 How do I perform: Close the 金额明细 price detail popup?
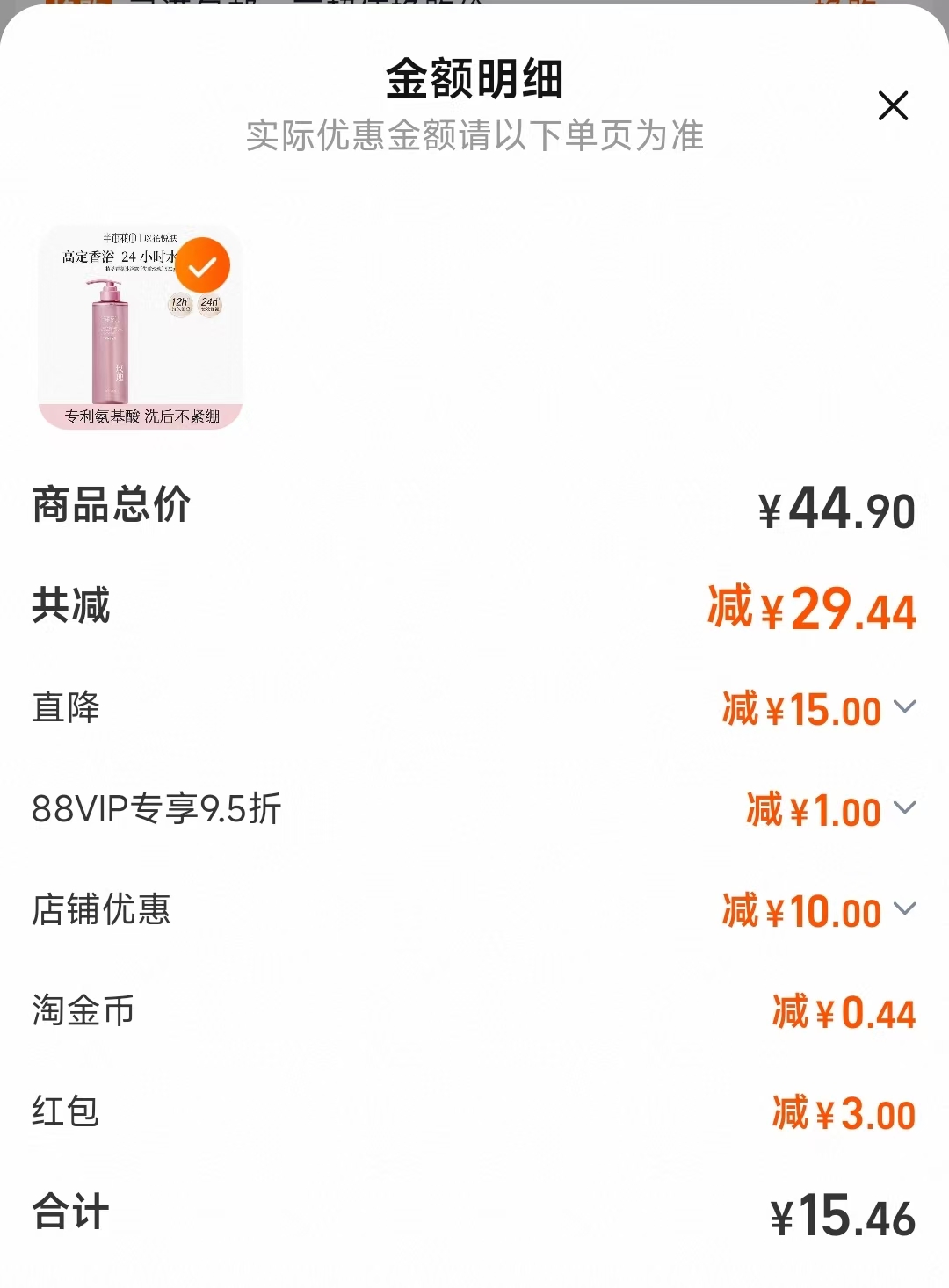[894, 106]
